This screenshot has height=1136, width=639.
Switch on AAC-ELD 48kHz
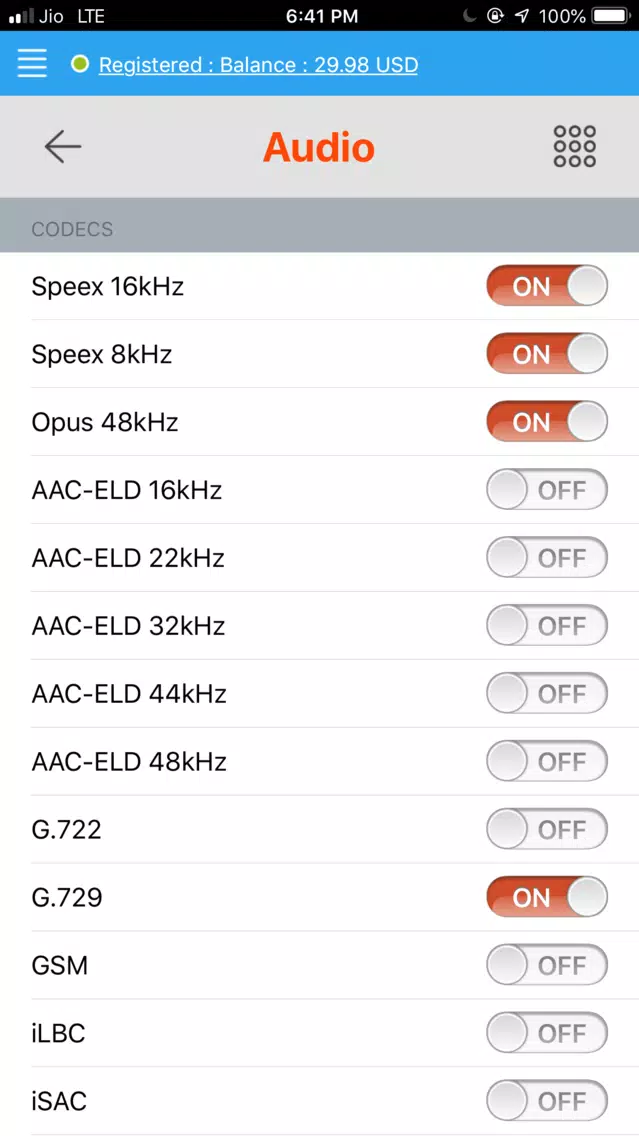pyautogui.click(x=547, y=761)
